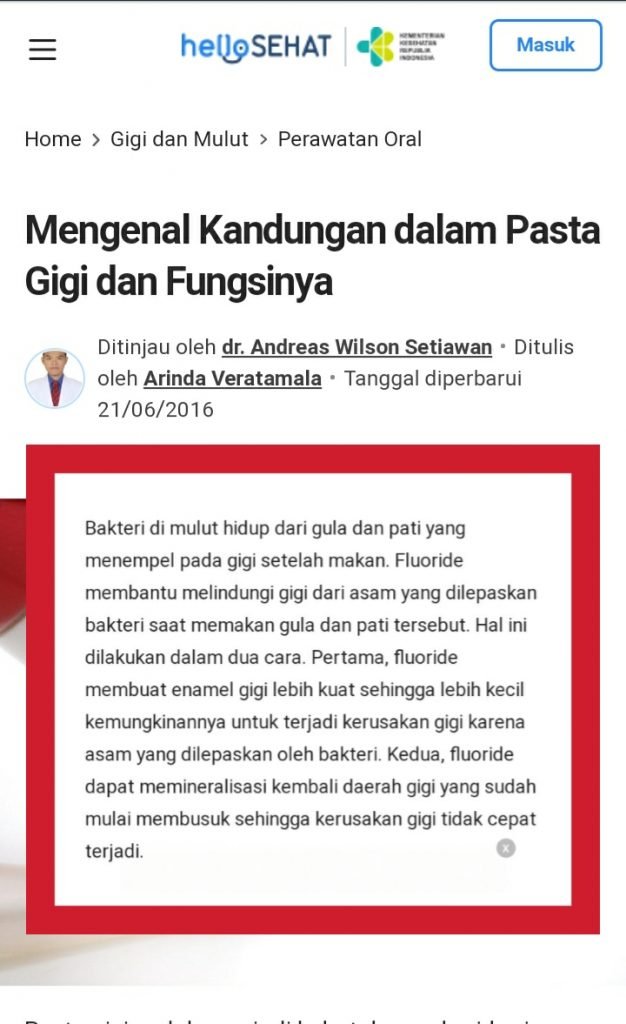Dismiss the overlay with the x icon
626x1024 pixels.
pos(506,848)
